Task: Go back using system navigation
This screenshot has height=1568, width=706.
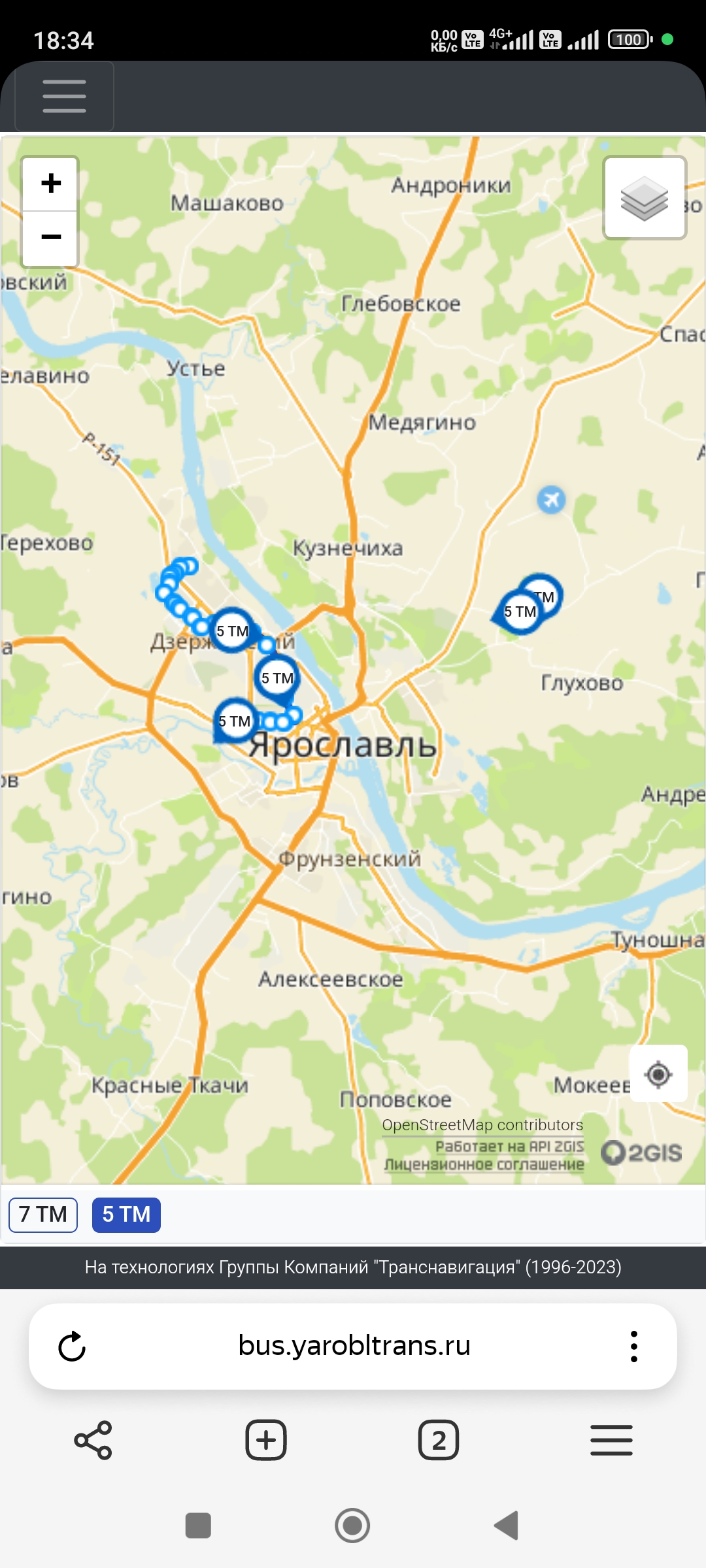Action: (x=507, y=1526)
